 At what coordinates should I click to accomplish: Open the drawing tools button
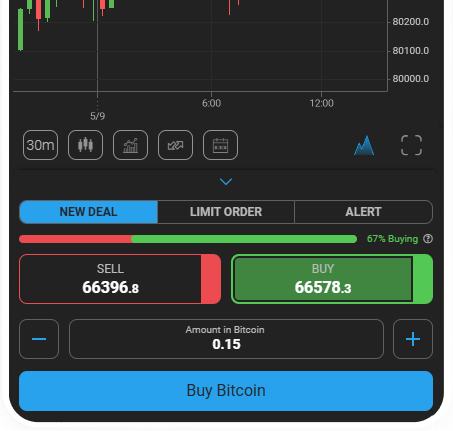pyautogui.click(x=175, y=145)
